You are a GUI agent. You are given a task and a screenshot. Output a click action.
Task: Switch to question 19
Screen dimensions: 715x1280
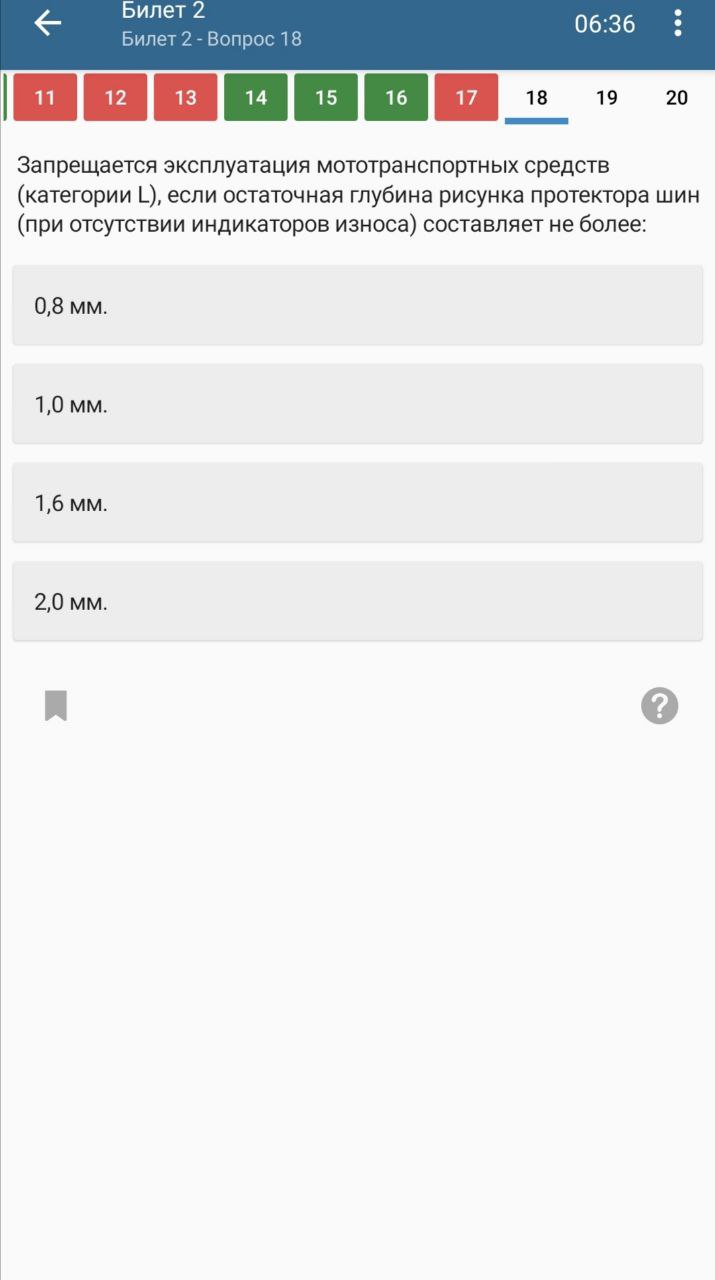point(607,97)
